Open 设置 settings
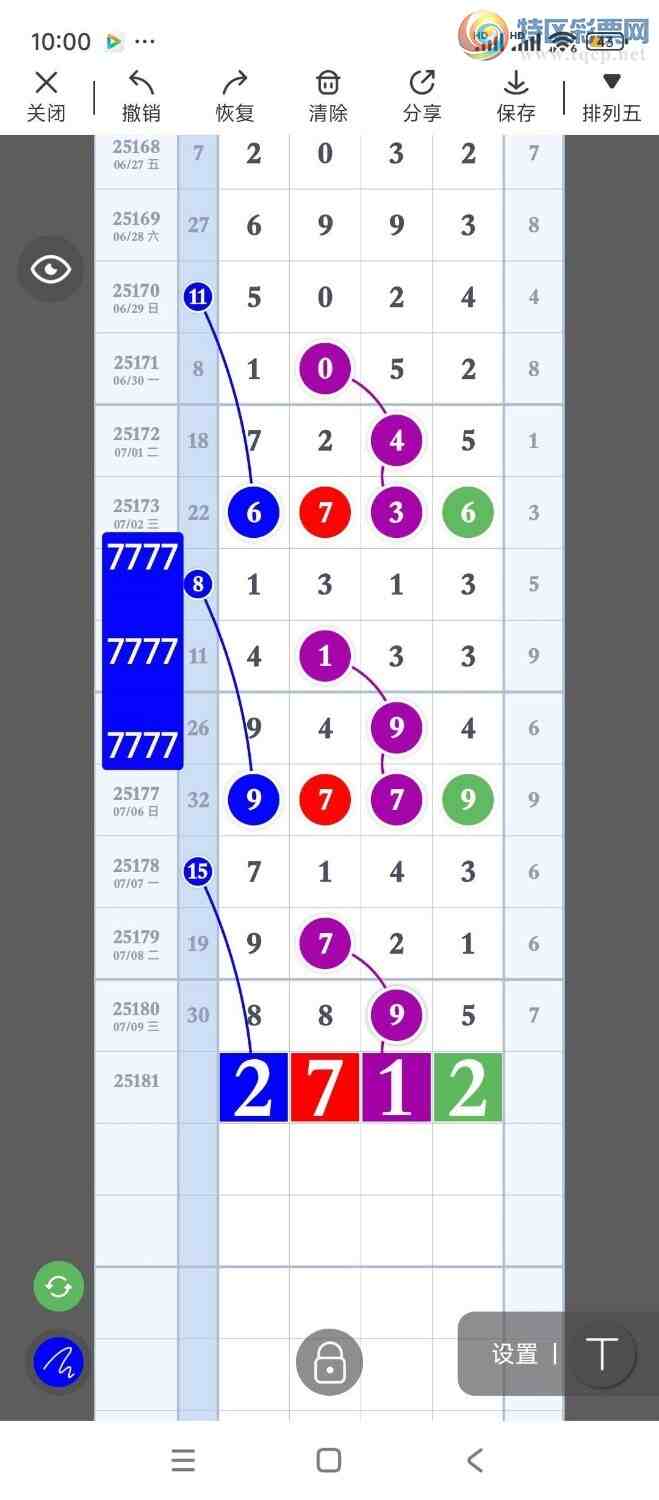 tap(514, 1354)
